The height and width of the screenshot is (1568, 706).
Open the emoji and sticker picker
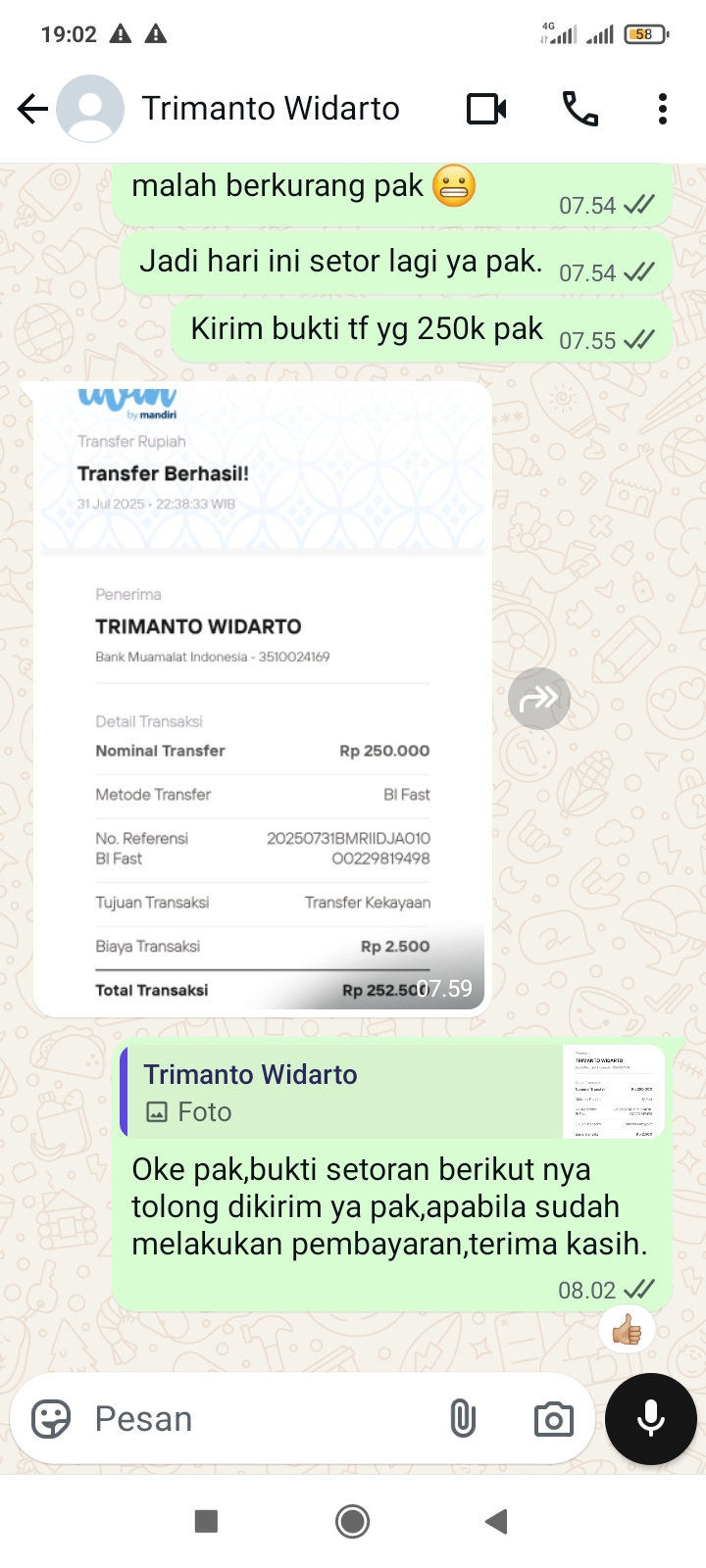pos(51,1419)
